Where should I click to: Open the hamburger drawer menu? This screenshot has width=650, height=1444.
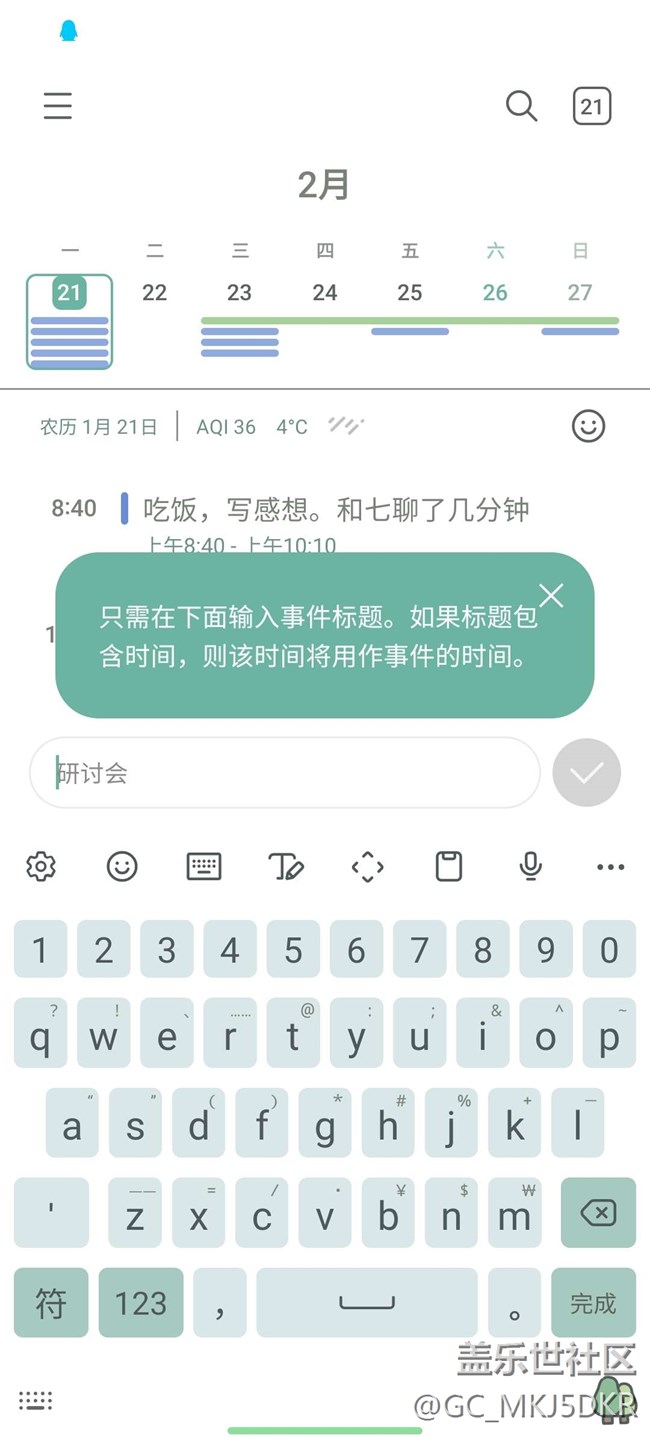pyautogui.click(x=58, y=106)
